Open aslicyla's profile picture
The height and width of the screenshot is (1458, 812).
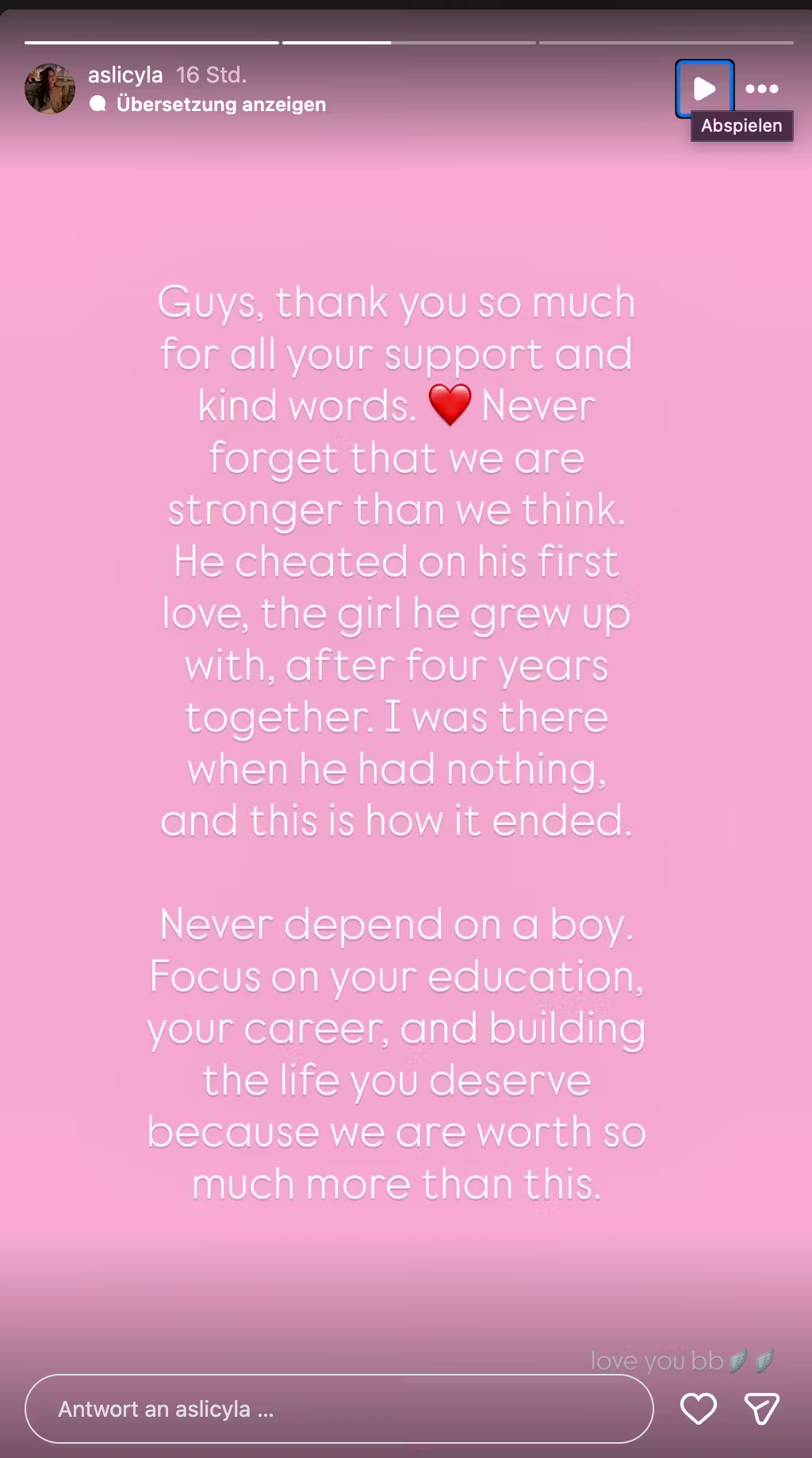[x=50, y=89]
